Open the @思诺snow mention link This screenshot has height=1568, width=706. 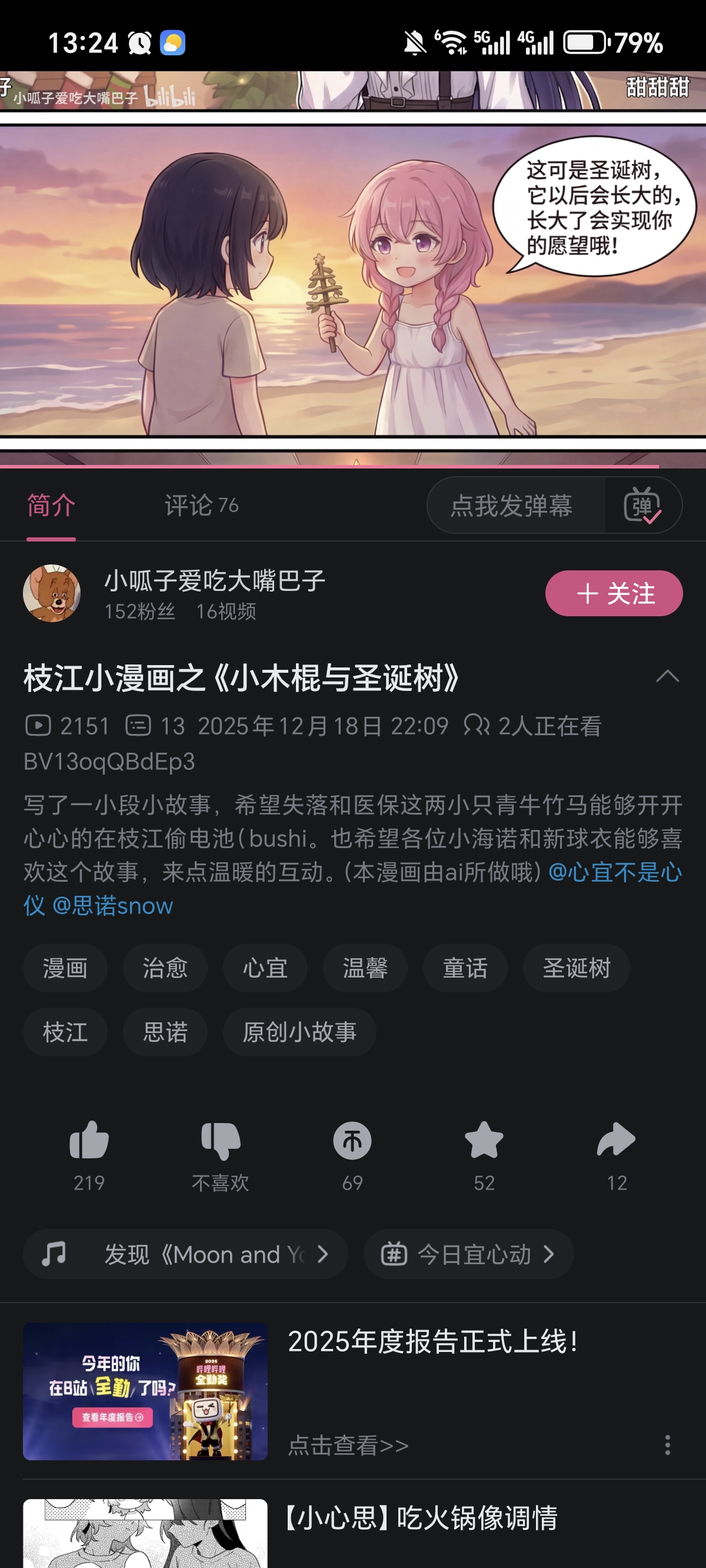(112, 906)
